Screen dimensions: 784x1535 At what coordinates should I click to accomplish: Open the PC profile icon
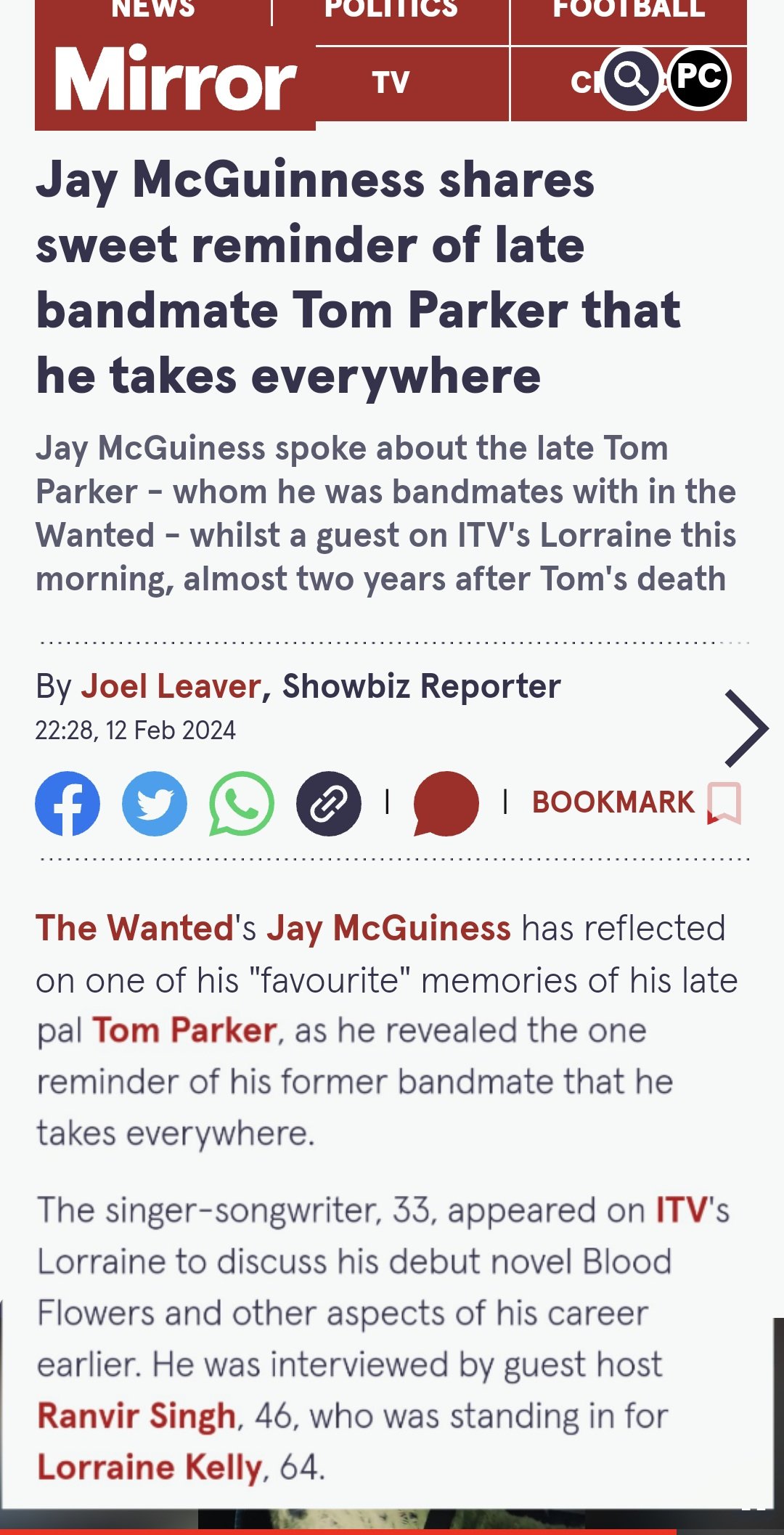tap(698, 78)
